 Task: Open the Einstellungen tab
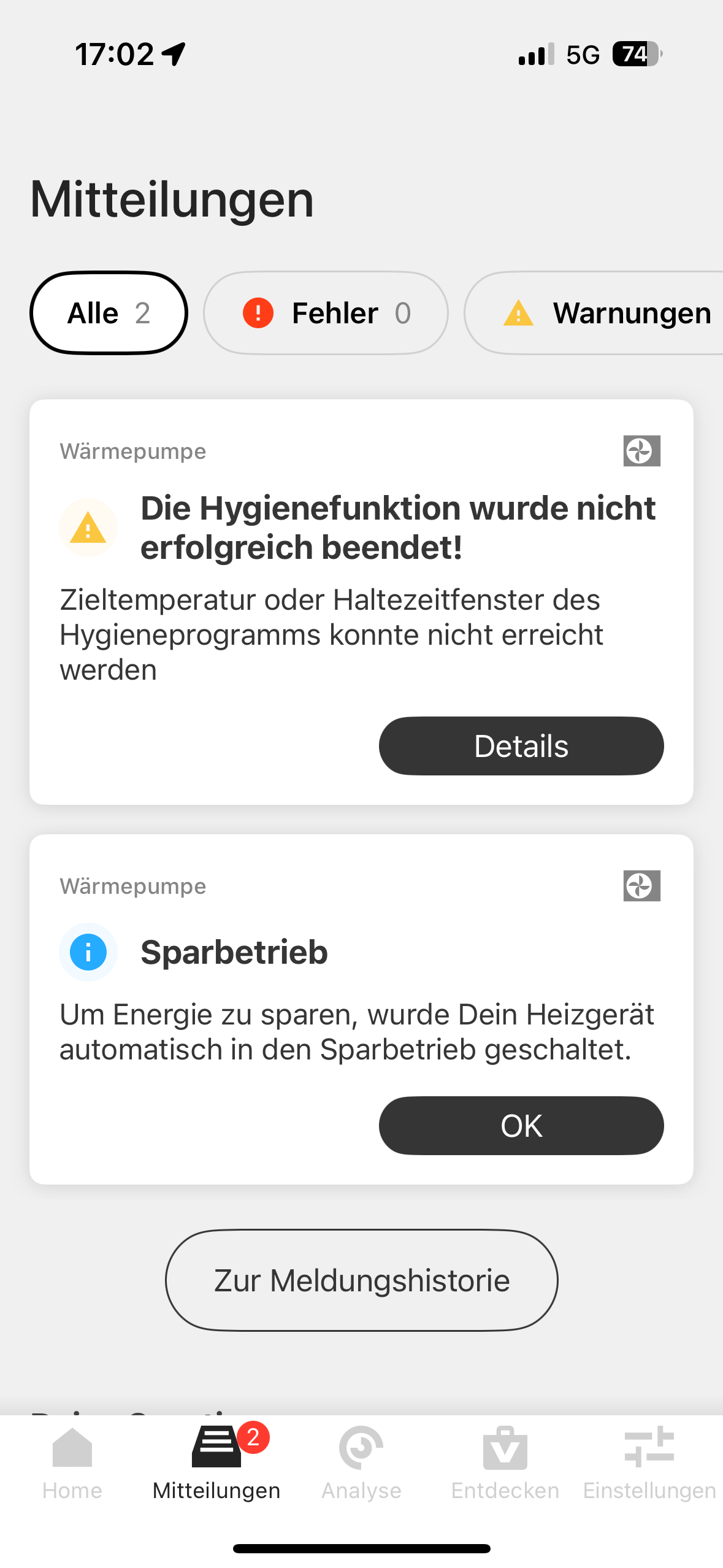click(x=649, y=1463)
